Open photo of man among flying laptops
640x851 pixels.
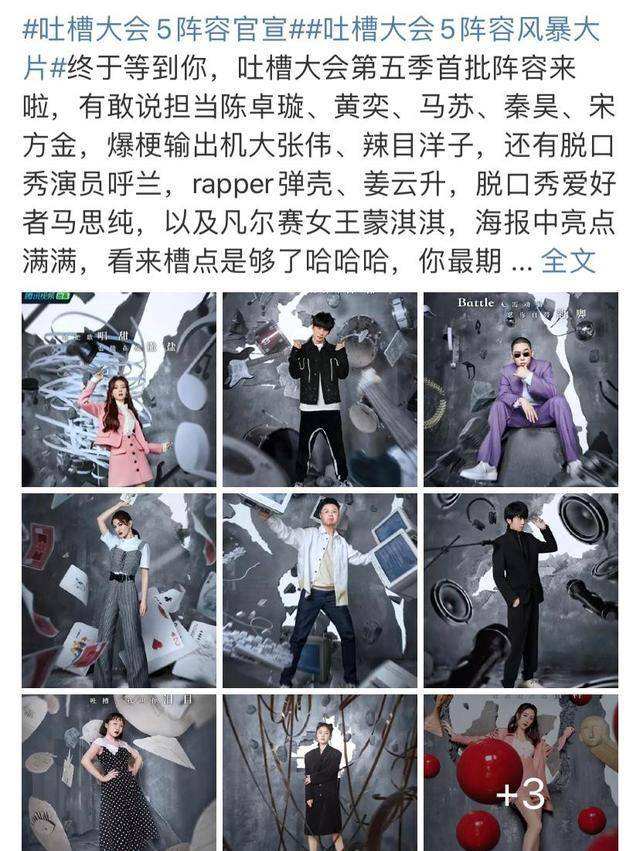click(x=320, y=590)
